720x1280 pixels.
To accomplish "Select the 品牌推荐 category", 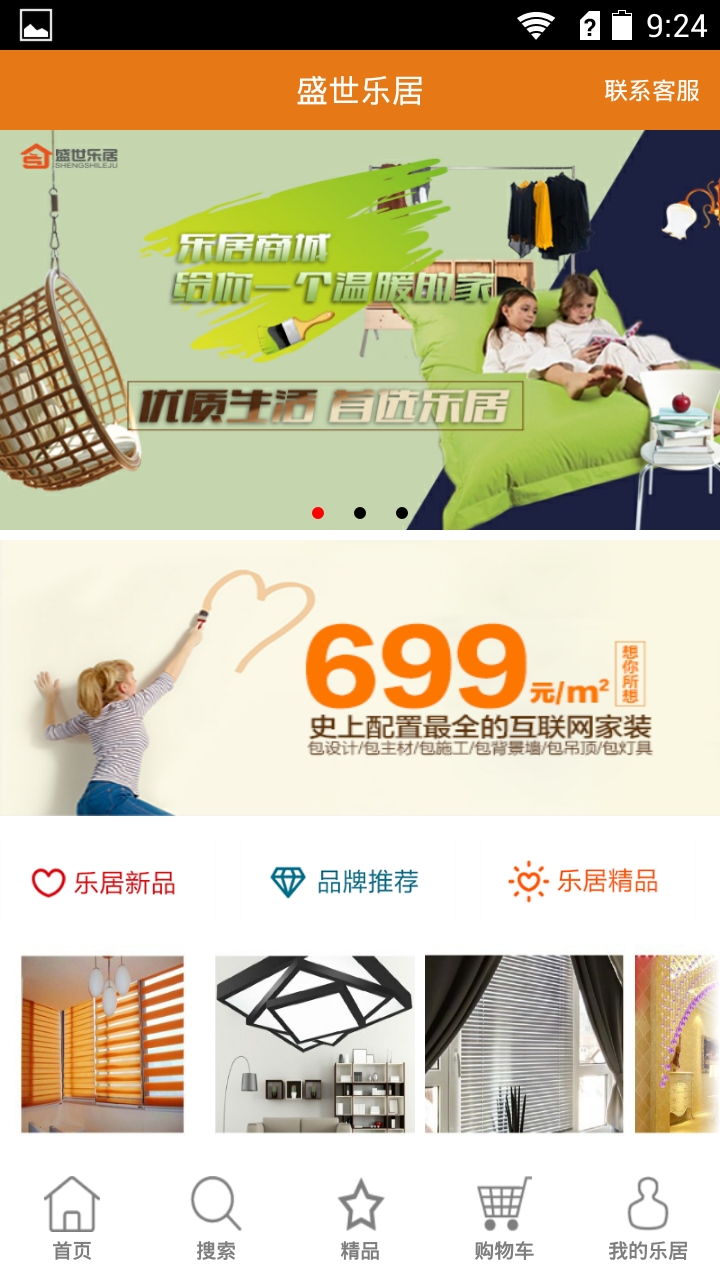I will (x=345, y=882).
